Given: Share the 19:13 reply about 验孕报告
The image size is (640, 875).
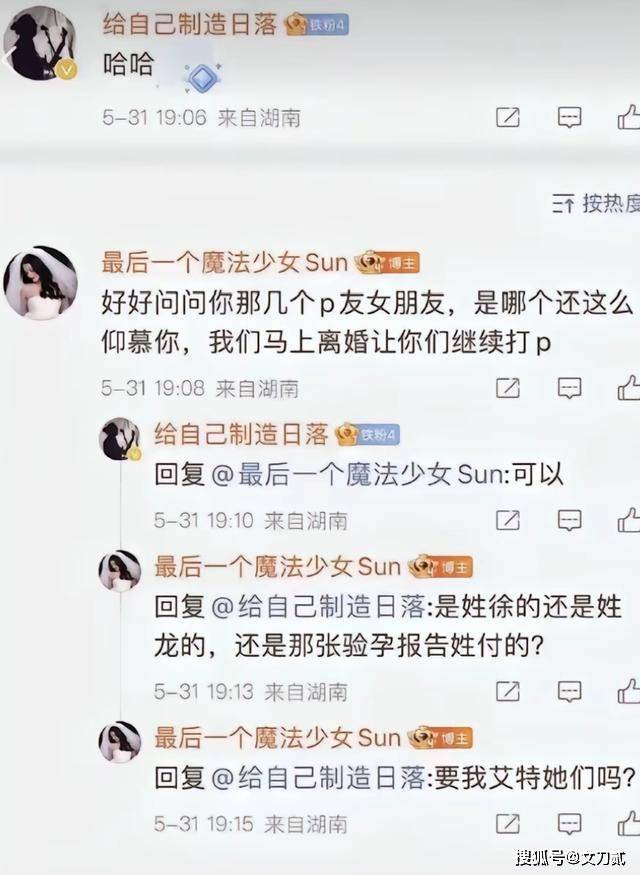Looking at the screenshot, I should click(508, 691).
